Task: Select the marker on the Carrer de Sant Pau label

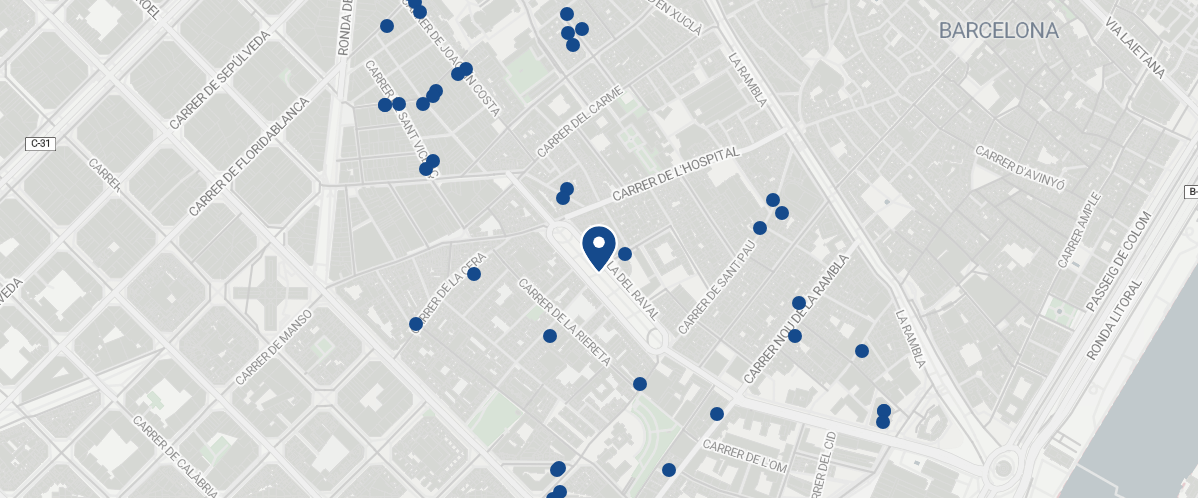Action: (760, 228)
